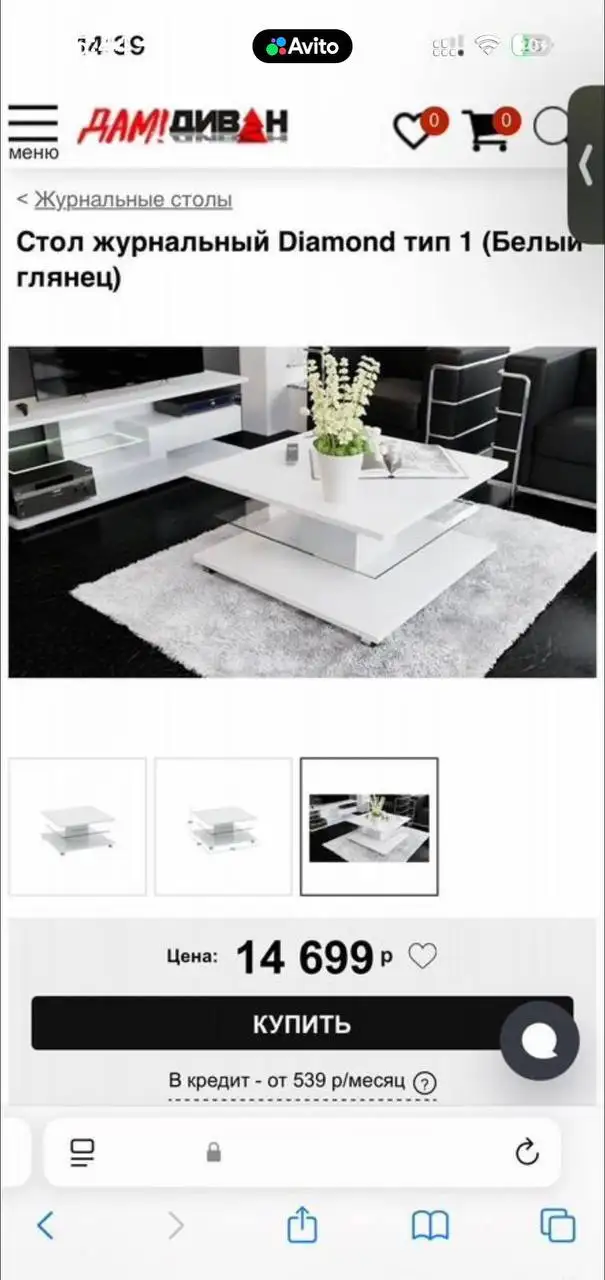Open browser bookmarks
The height and width of the screenshot is (1280, 605).
coord(430,1225)
